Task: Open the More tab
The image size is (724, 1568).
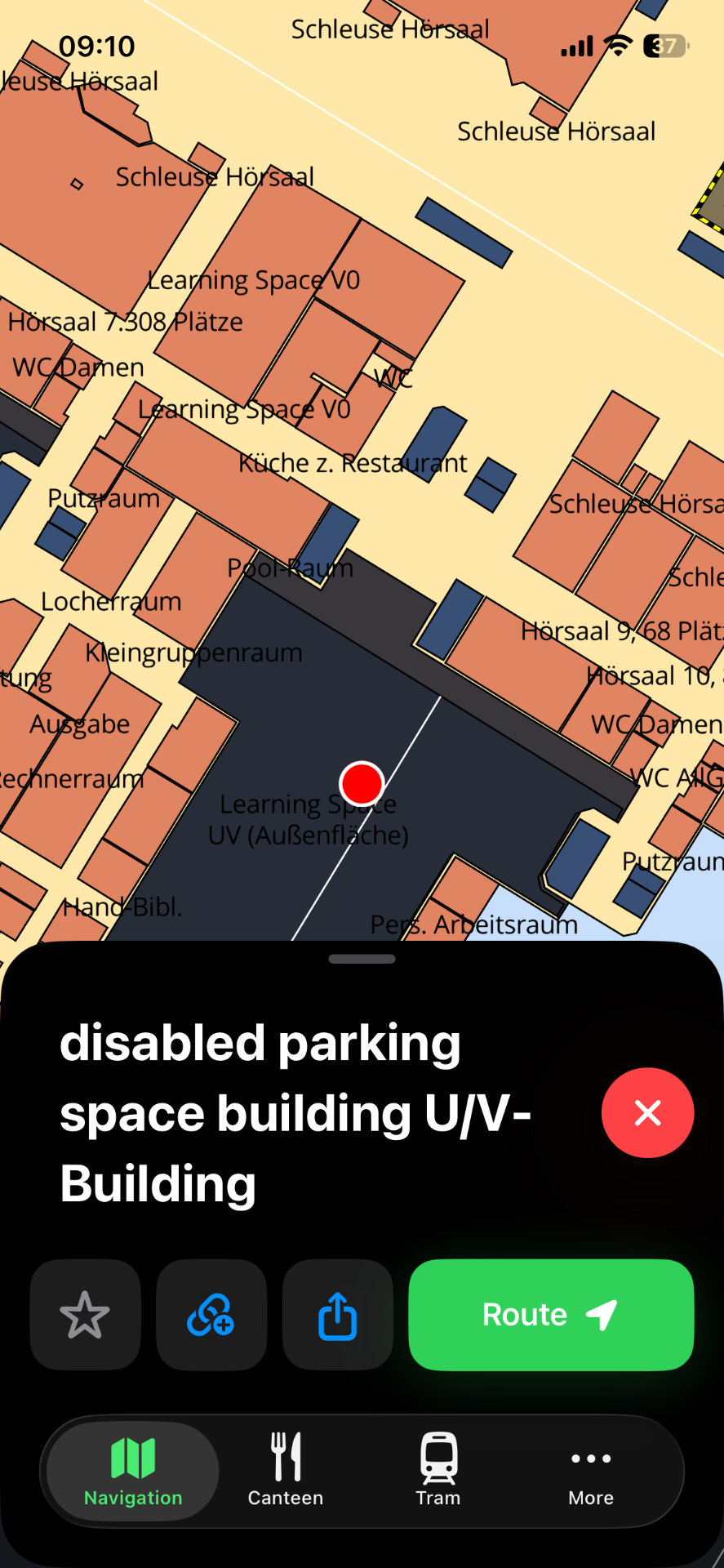Action: point(591,1472)
